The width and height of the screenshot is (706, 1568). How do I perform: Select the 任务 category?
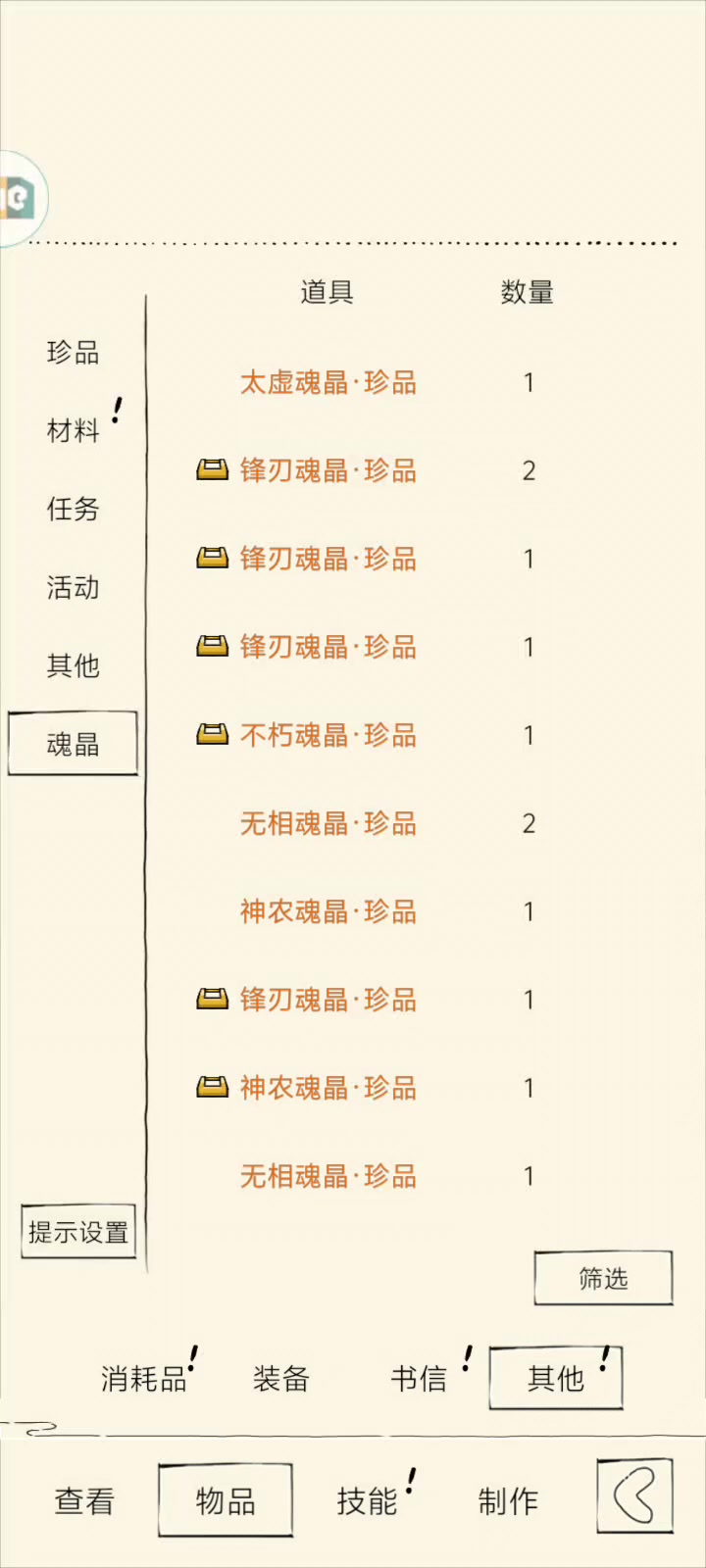[73, 509]
